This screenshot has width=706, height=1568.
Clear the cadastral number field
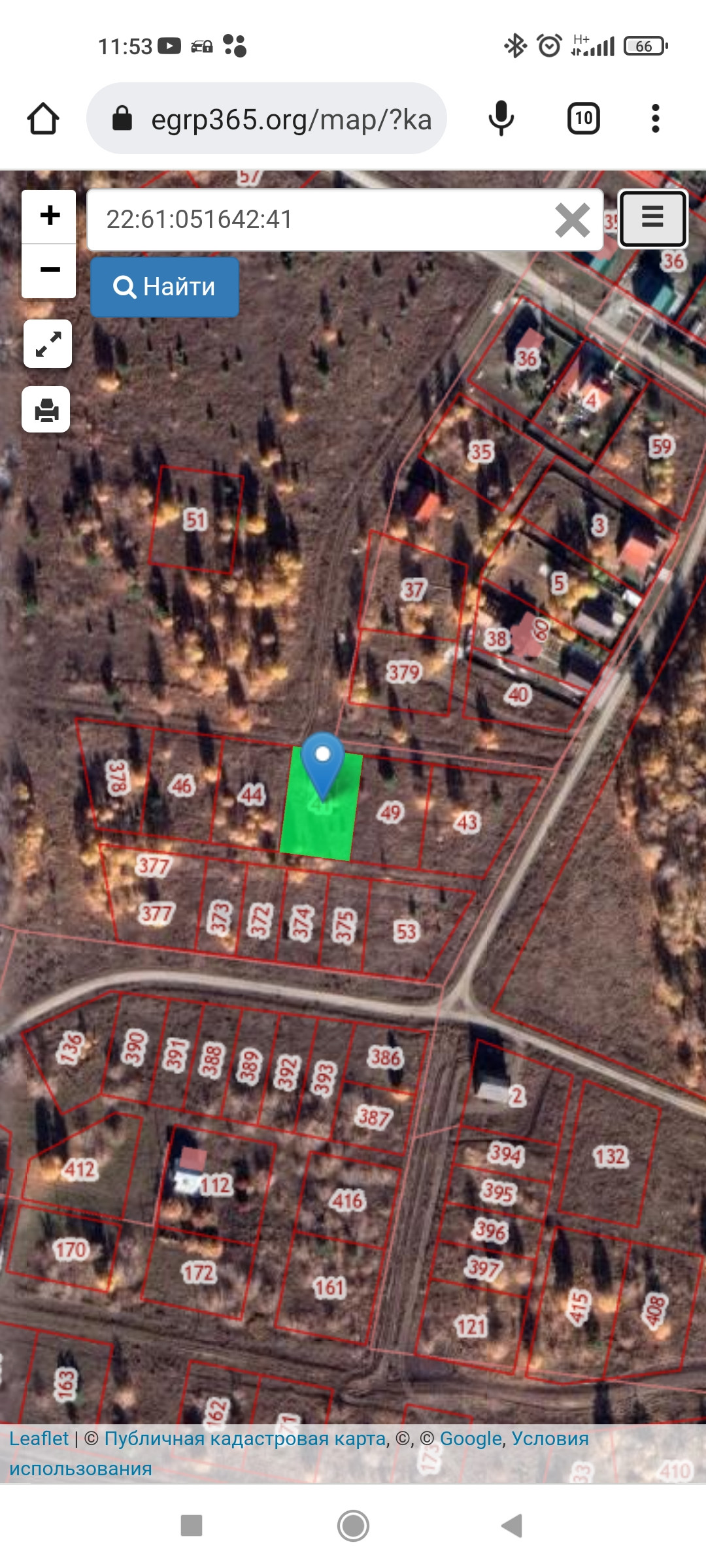coord(572,220)
